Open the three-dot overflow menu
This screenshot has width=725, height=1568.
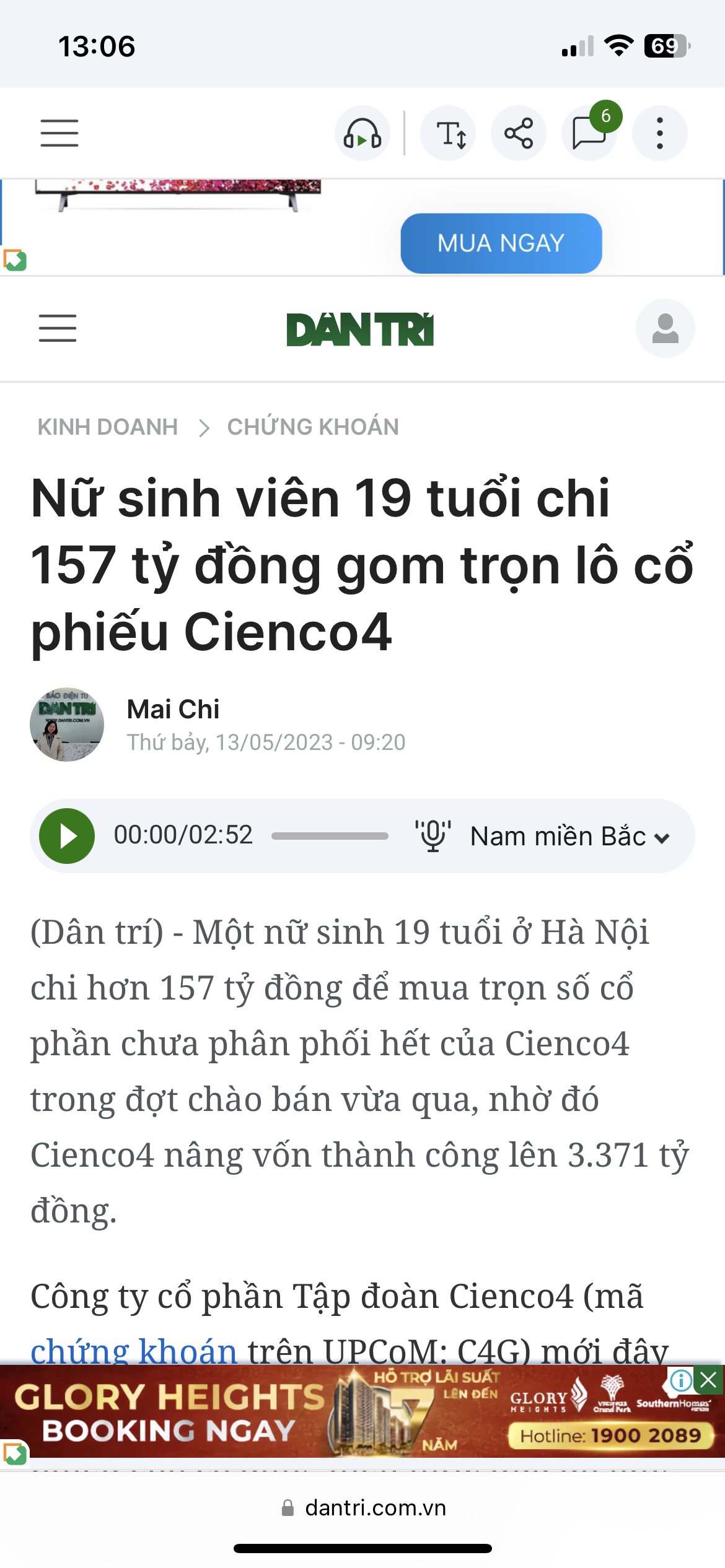click(x=660, y=133)
